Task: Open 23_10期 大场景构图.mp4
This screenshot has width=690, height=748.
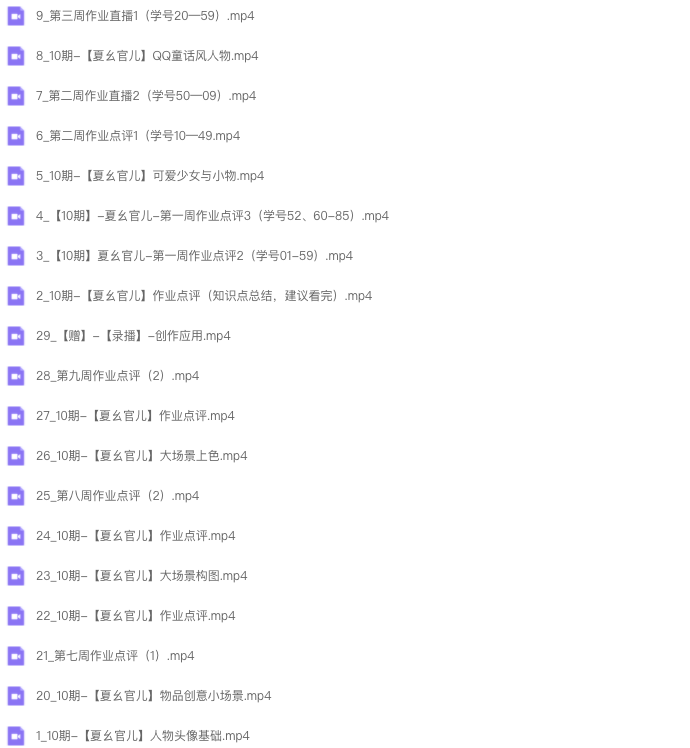Action: point(141,576)
